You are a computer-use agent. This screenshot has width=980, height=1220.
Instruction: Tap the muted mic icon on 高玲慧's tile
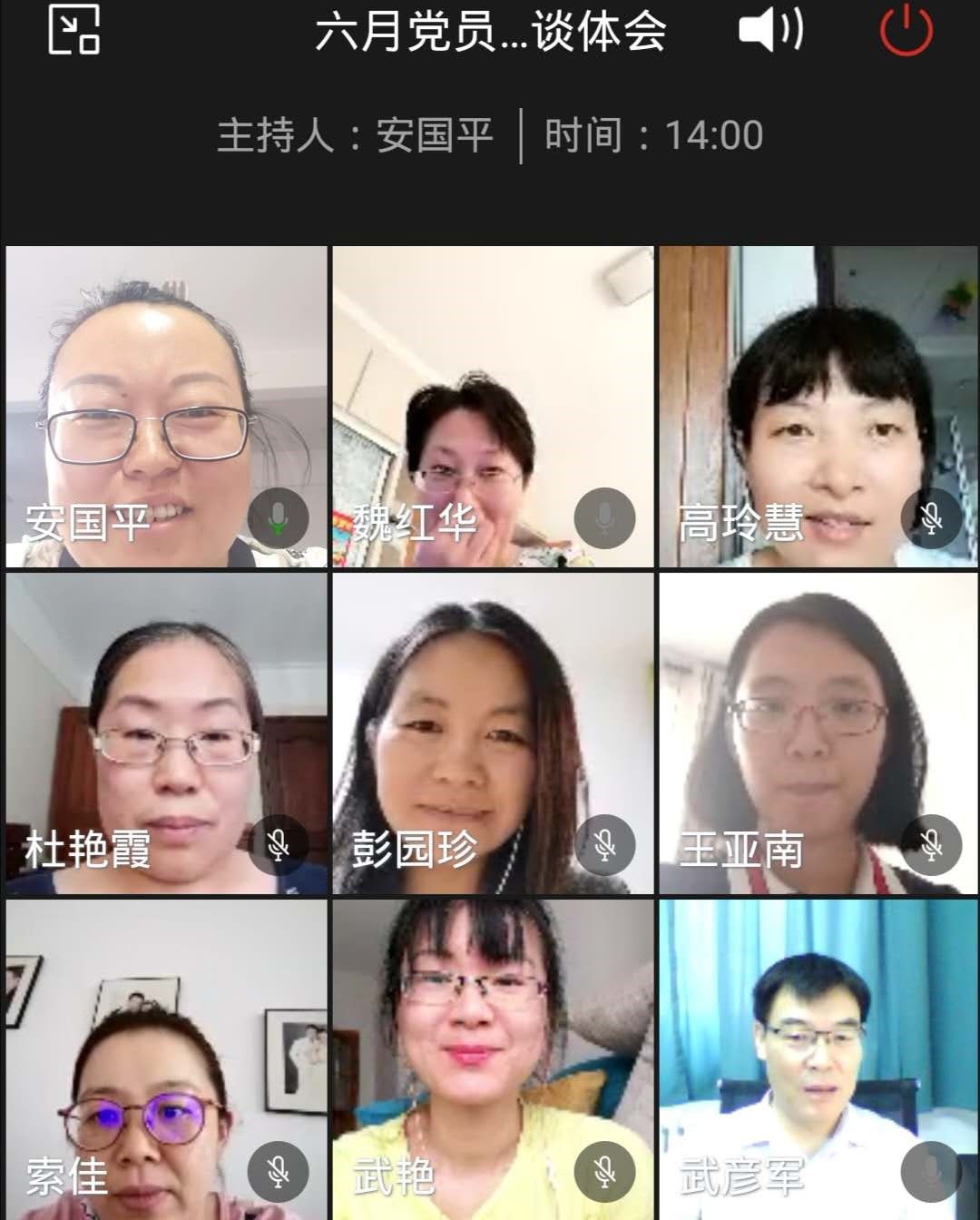931,518
